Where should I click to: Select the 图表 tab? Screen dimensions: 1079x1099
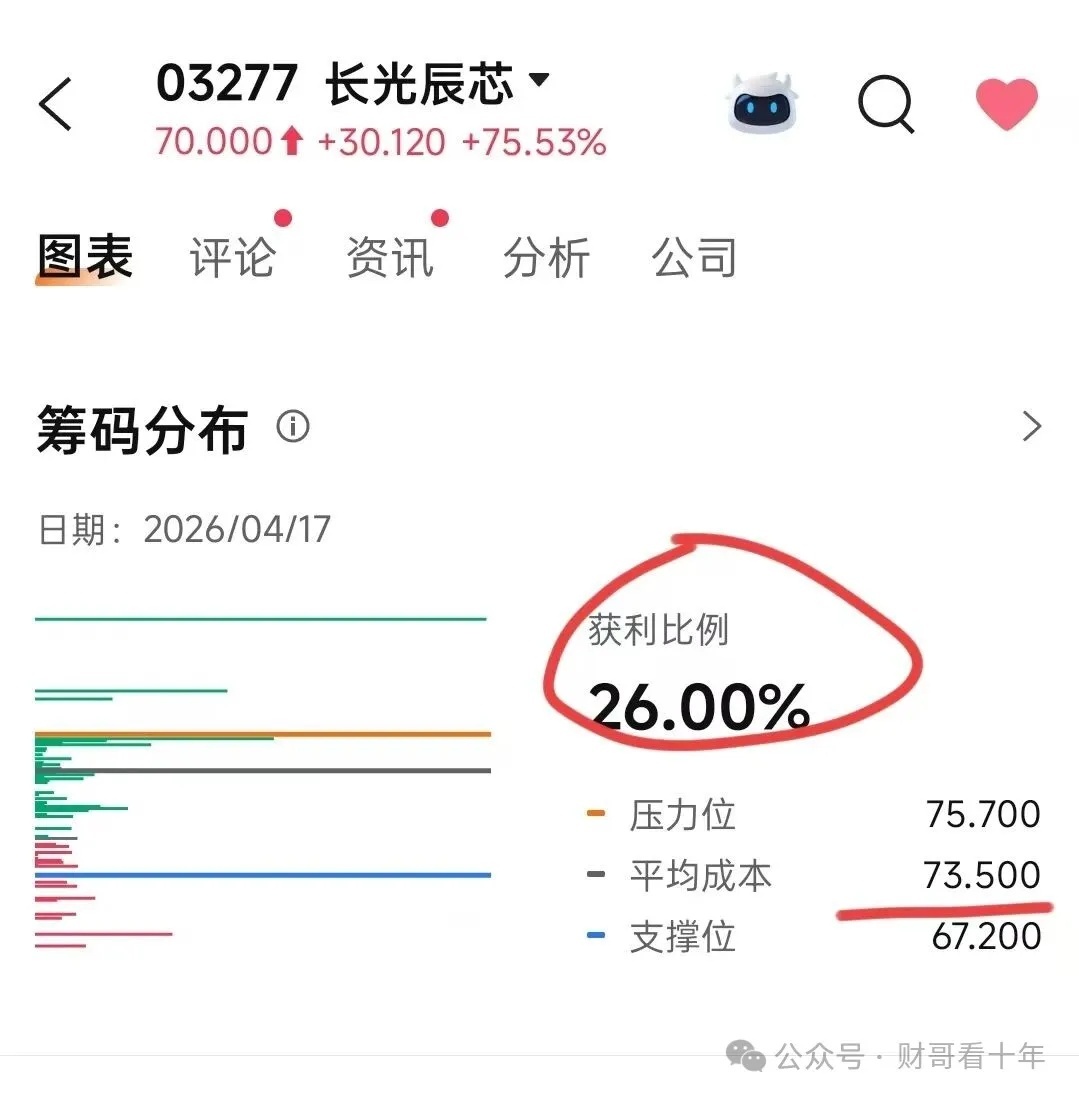point(85,257)
